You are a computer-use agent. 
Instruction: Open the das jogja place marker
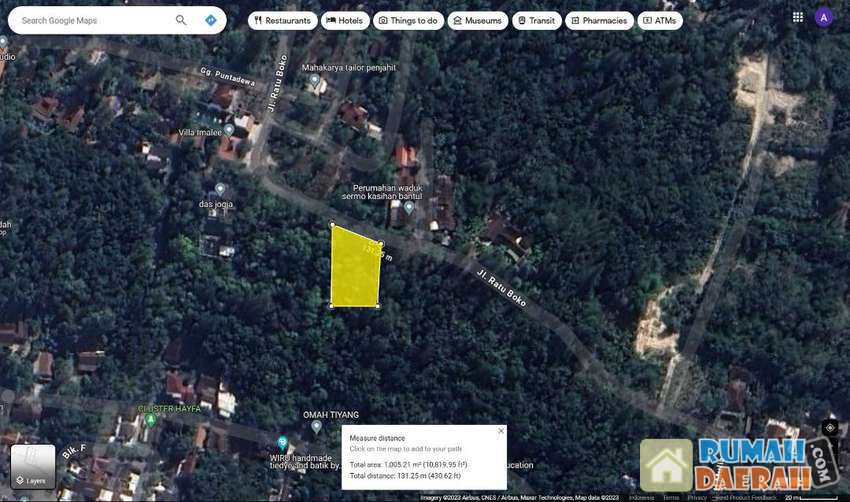coord(220,189)
